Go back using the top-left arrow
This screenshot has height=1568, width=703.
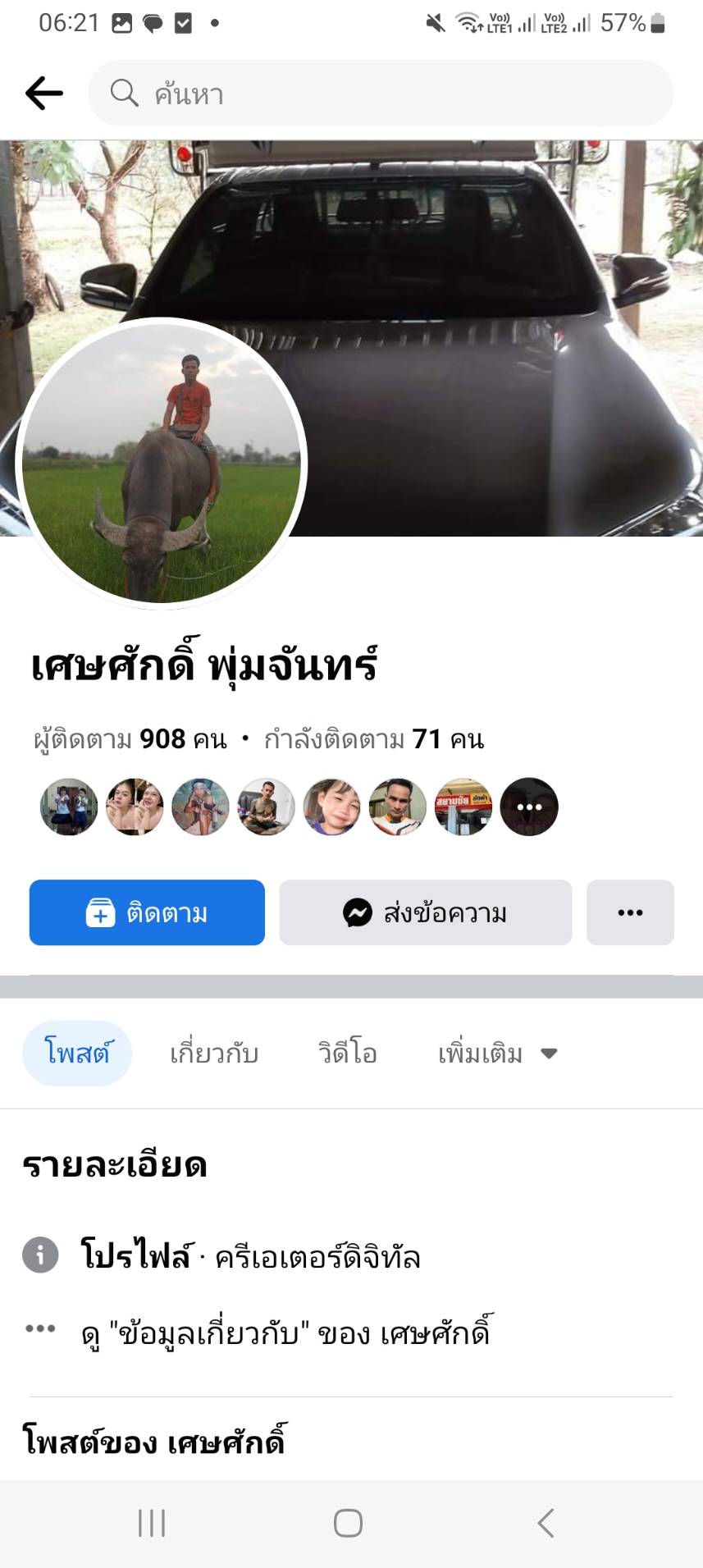(44, 94)
